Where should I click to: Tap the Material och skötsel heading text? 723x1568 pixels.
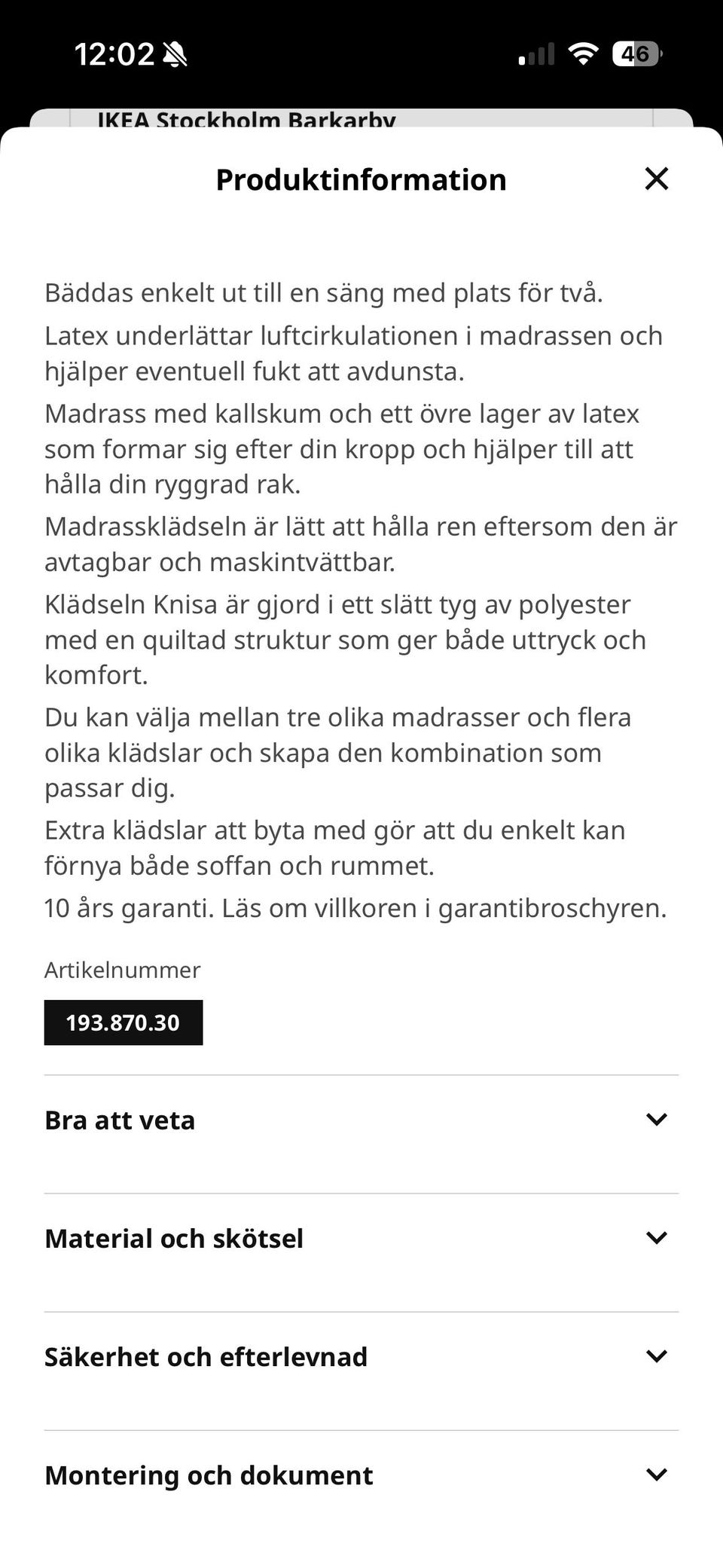pos(173,1238)
